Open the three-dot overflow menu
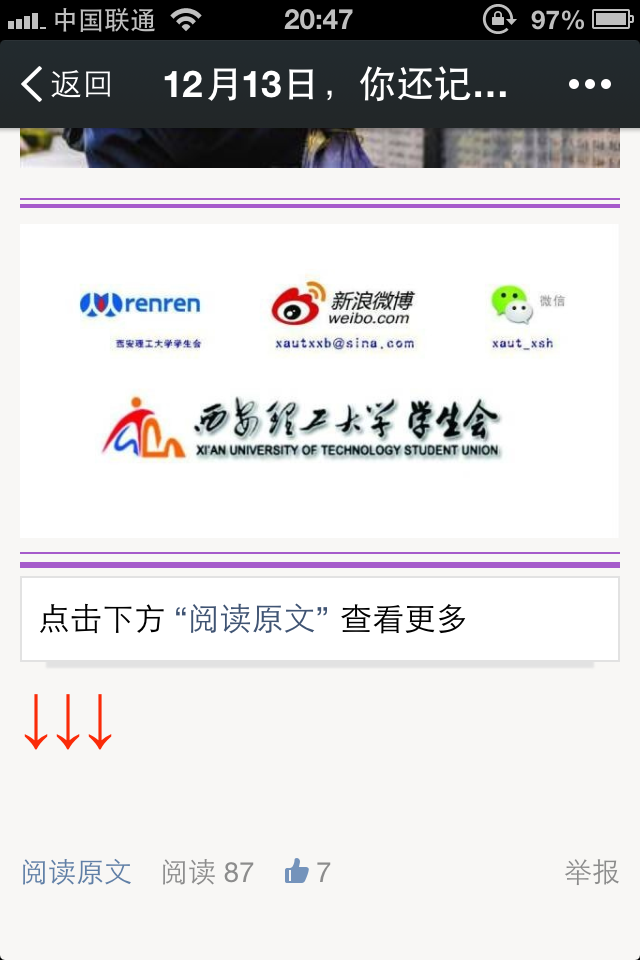 [589, 85]
